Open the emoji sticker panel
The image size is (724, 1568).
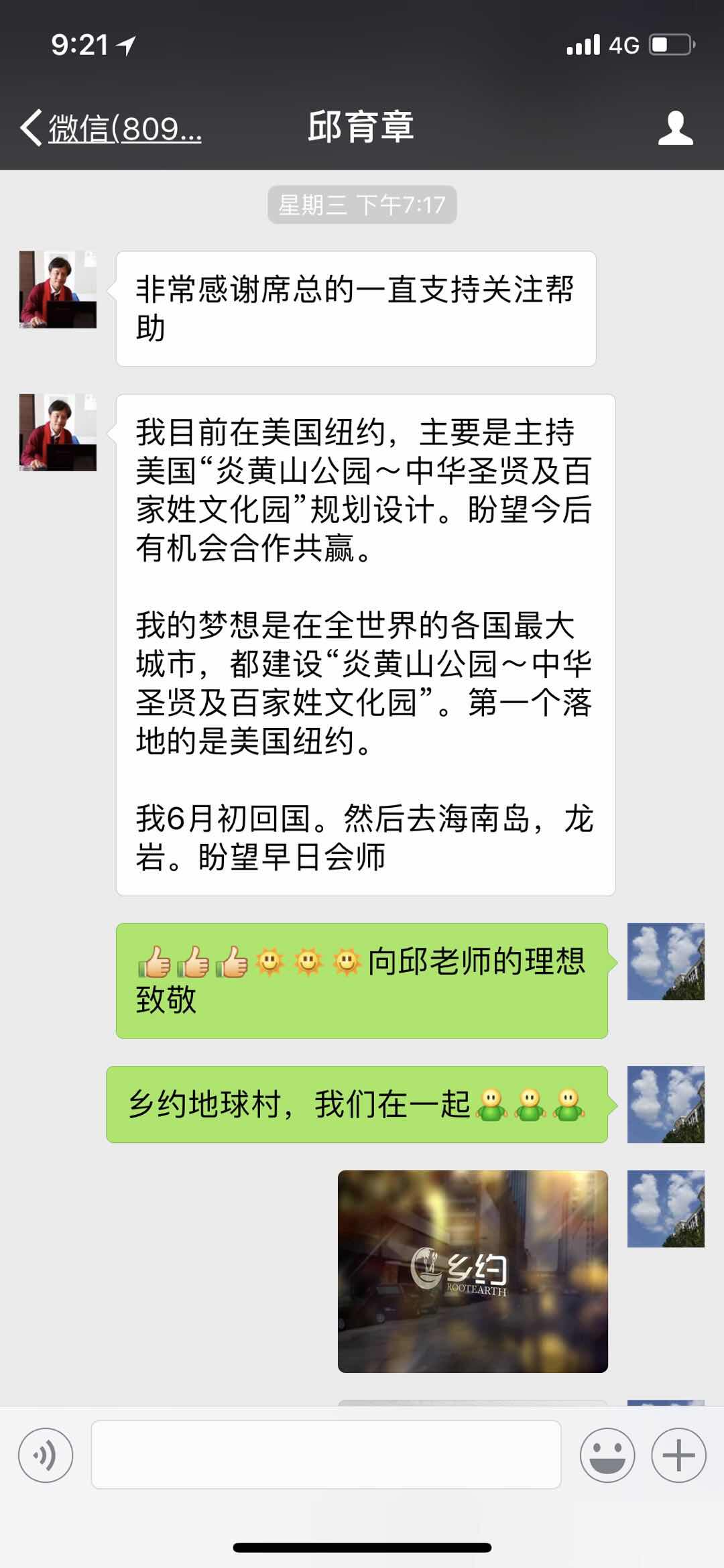click(x=607, y=1455)
